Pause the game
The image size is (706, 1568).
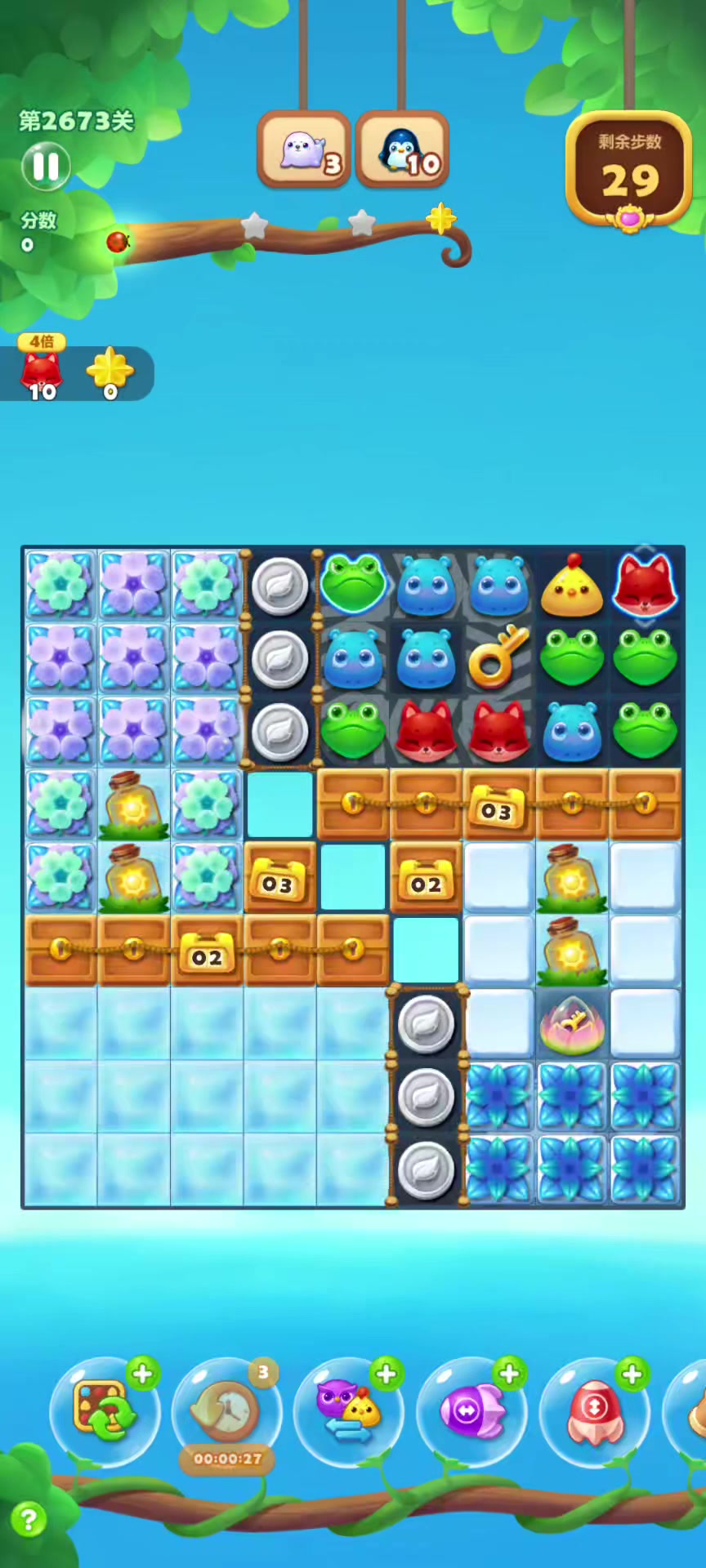point(46,167)
